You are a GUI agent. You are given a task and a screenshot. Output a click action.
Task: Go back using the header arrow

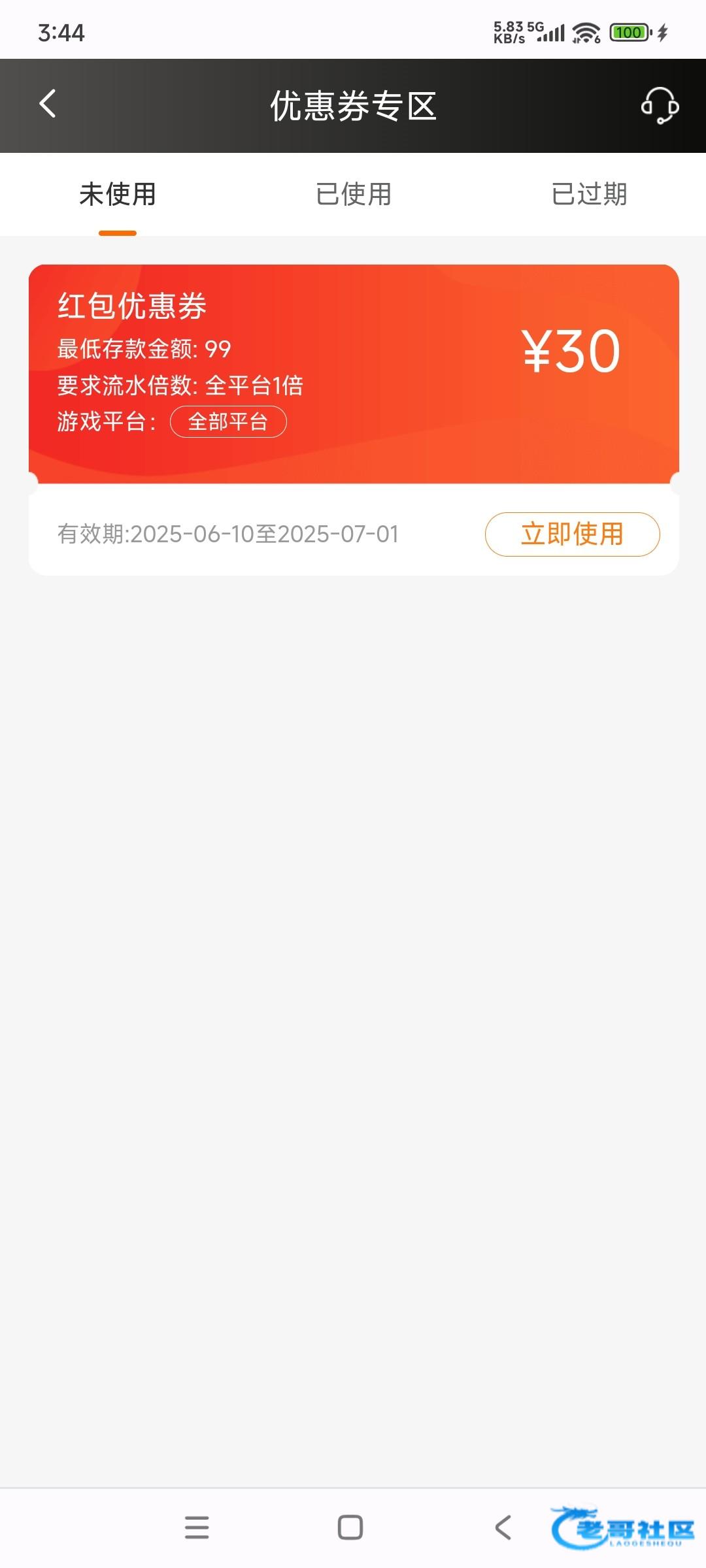[x=48, y=105]
